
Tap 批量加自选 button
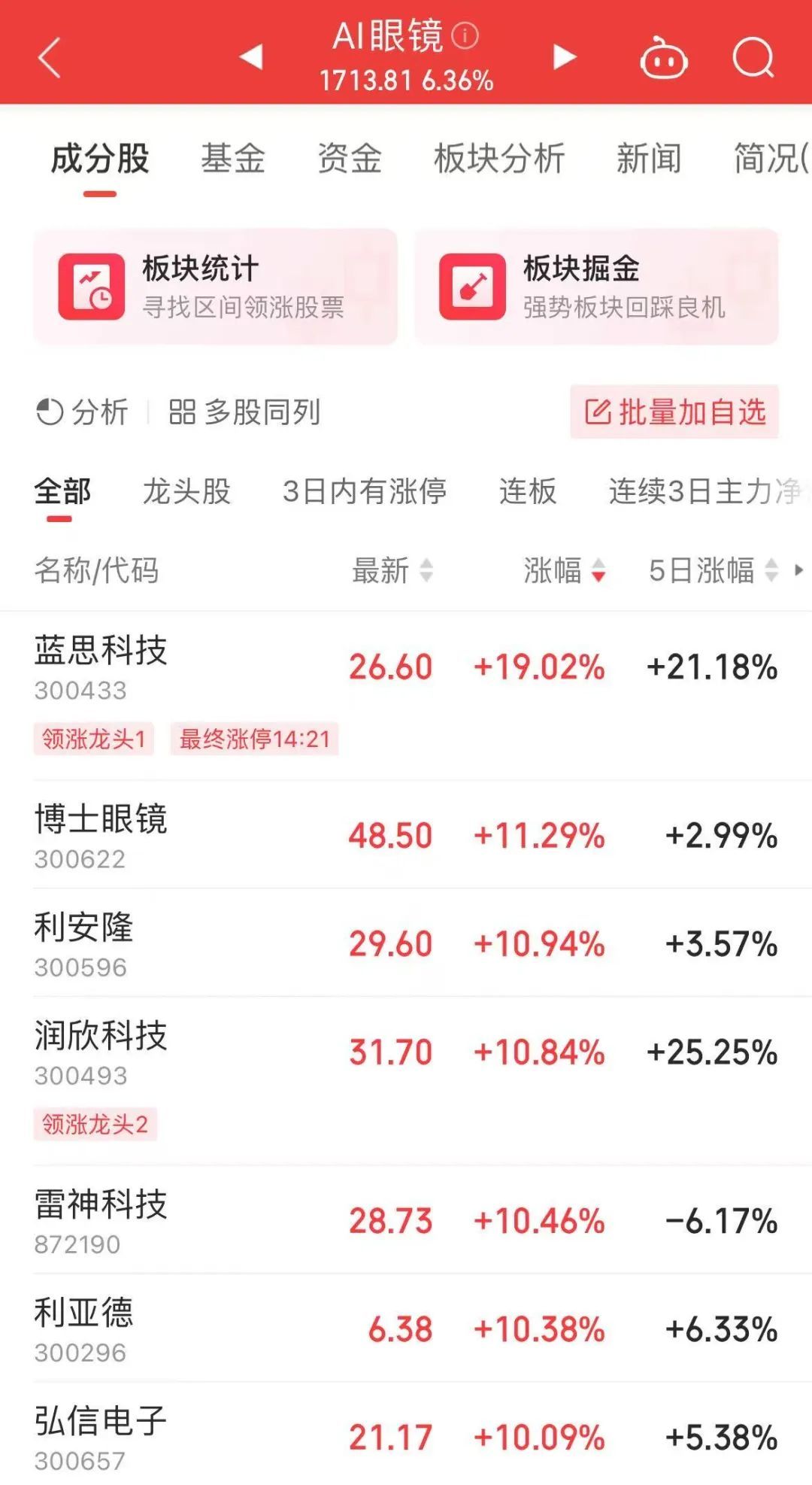(674, 412)
